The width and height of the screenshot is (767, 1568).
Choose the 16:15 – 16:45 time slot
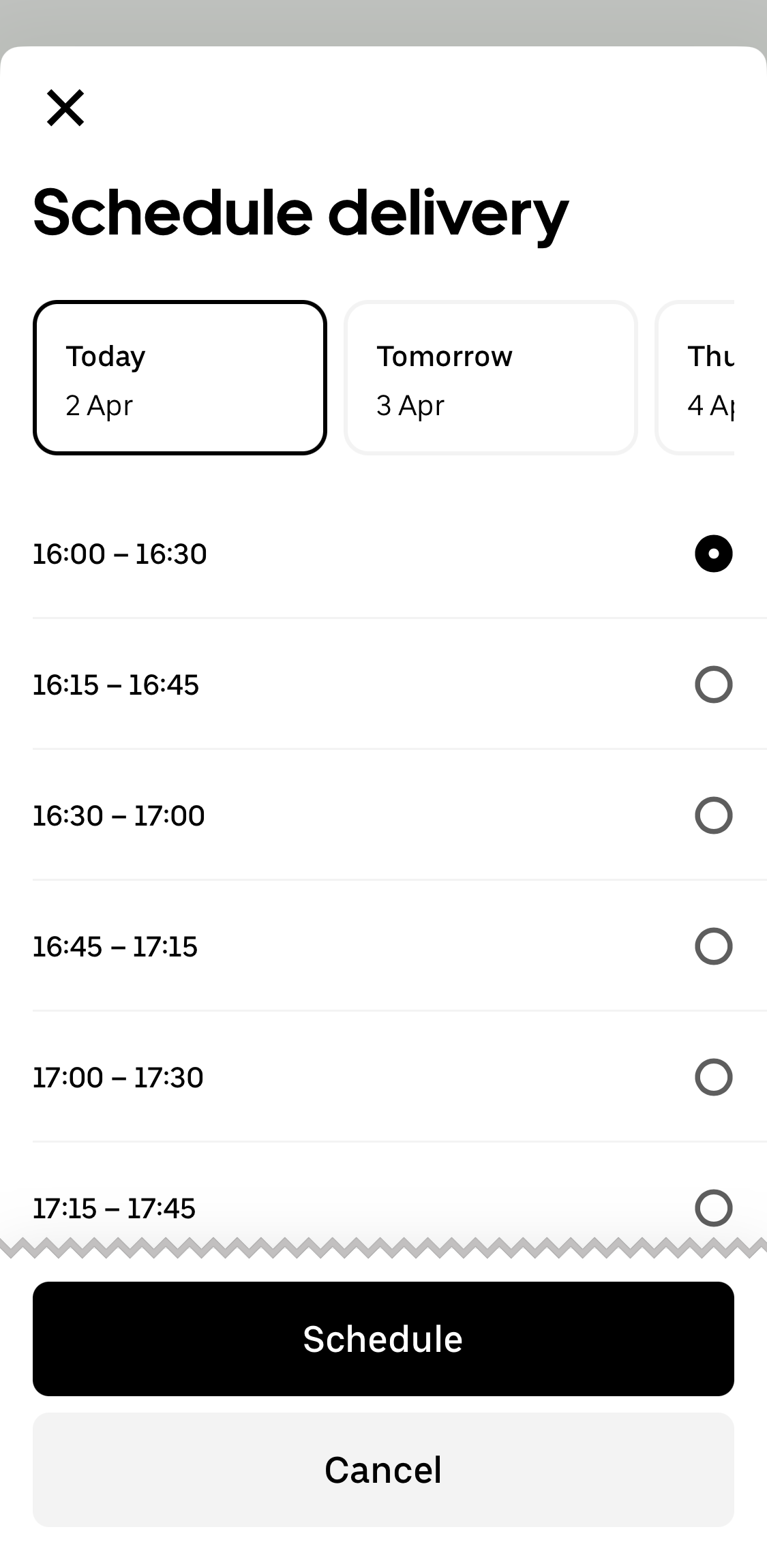tap(713, 684)
